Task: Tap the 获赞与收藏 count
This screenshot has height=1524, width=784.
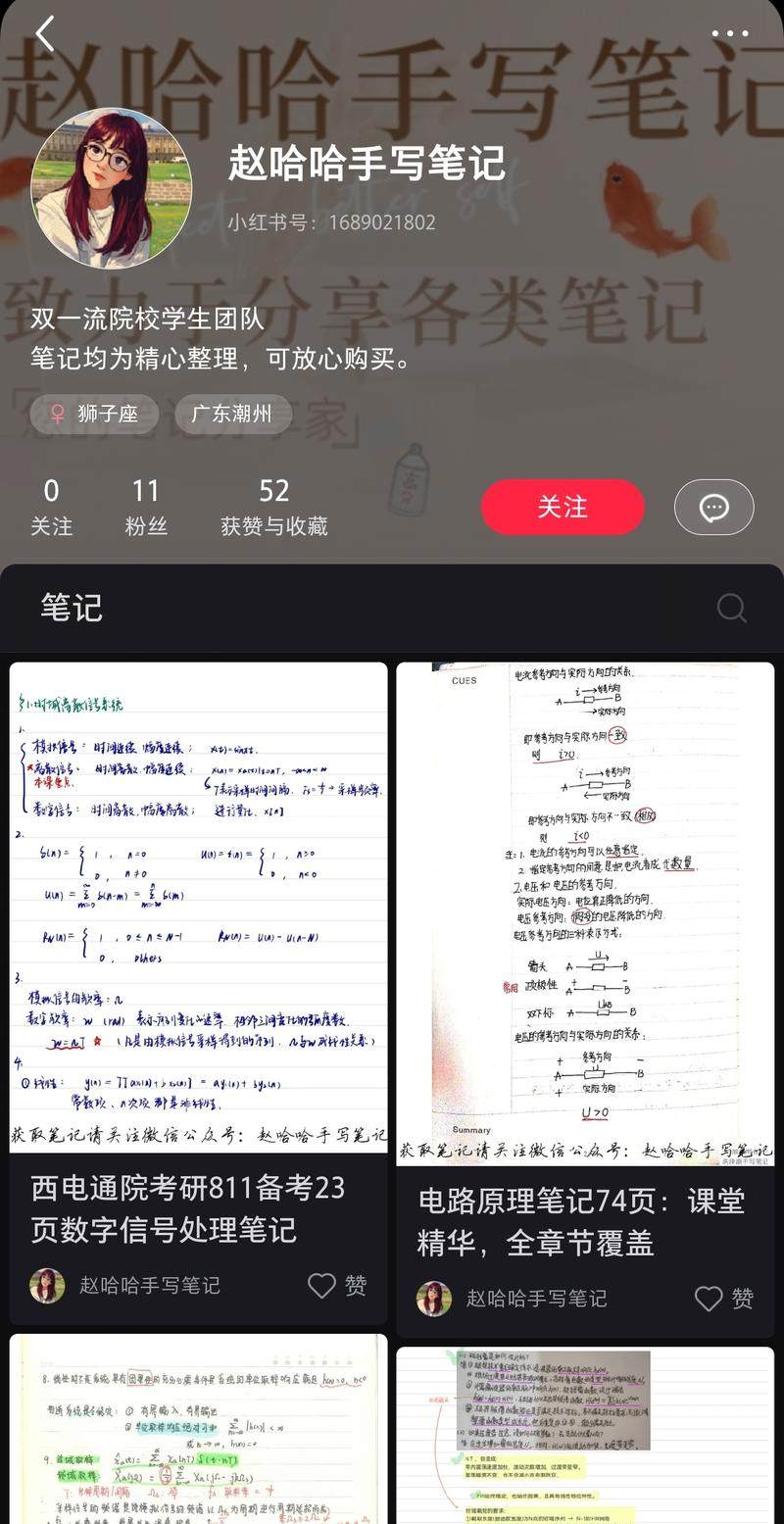Action: [274, 507]
